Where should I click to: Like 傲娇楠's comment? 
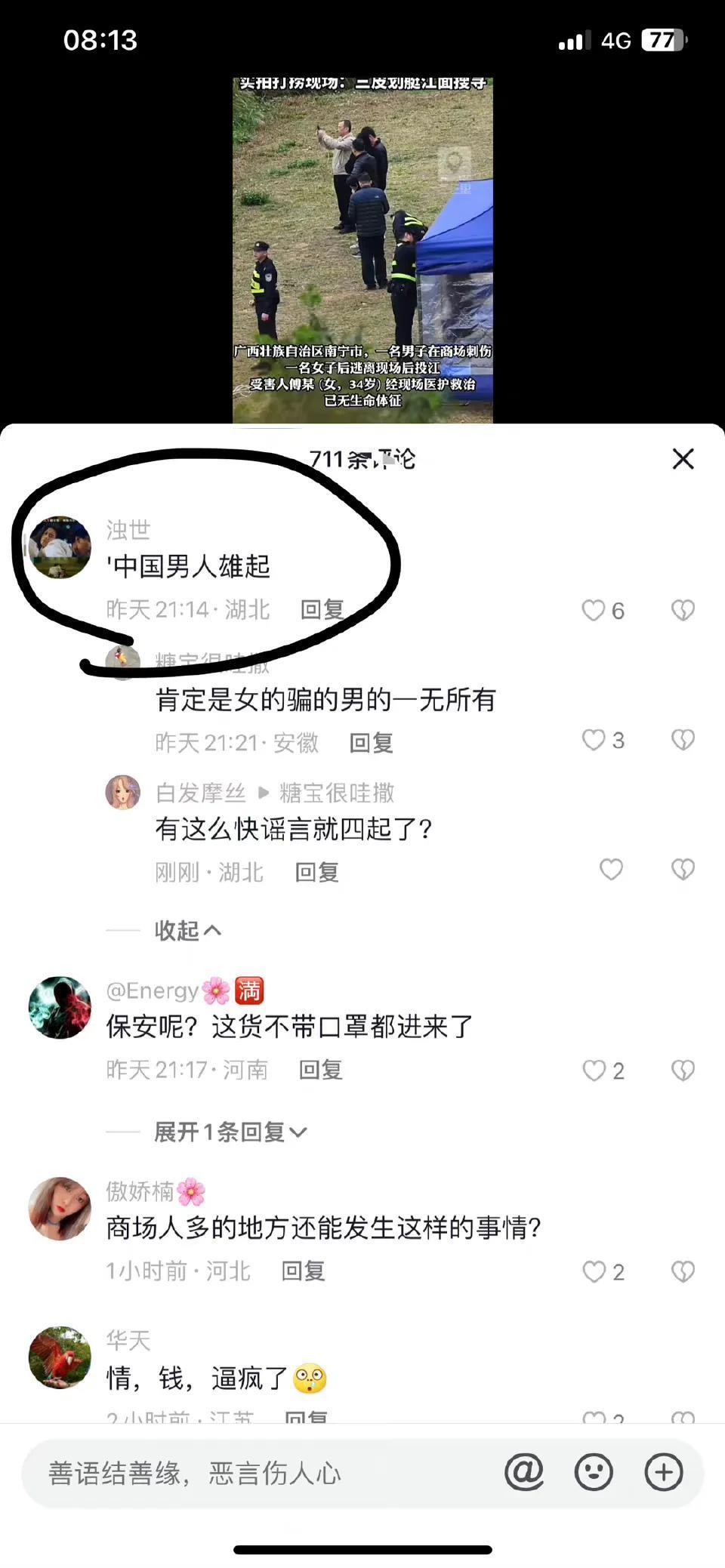(594, 1272)
